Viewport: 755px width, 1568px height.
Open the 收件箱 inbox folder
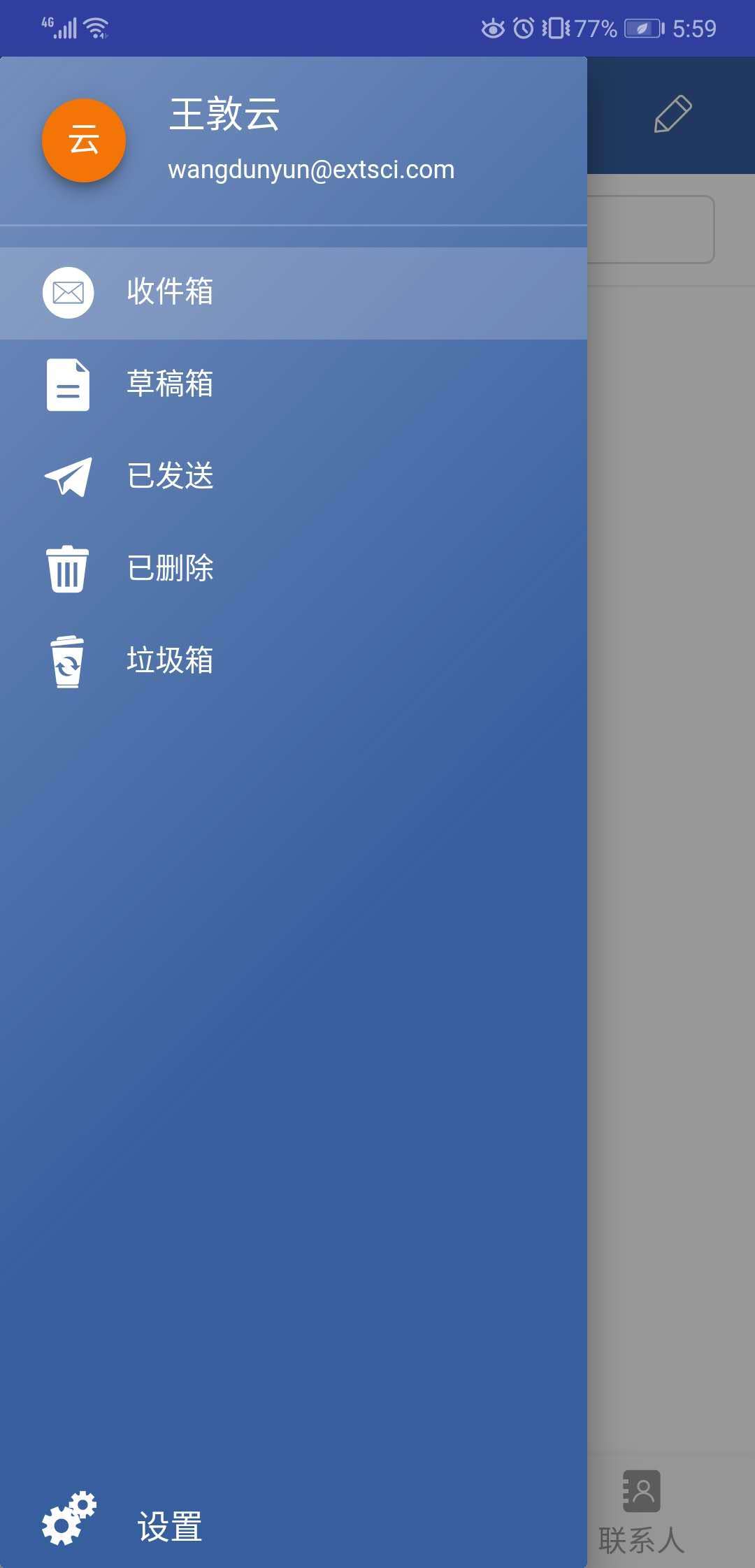pyautogui.click(x=170, y=292)
